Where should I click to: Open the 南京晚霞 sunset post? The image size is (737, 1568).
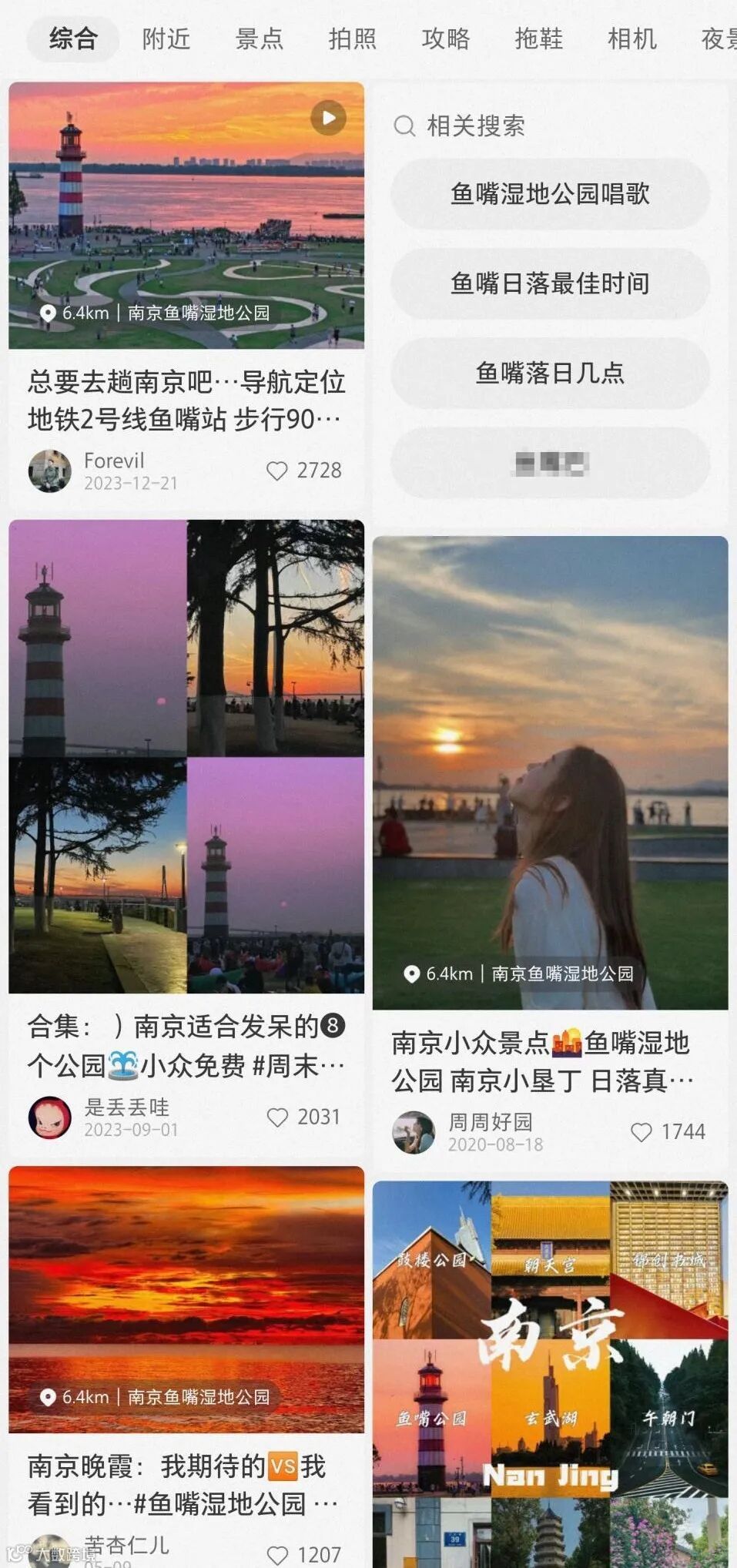pyautogui.click(x=186, y=1299)
